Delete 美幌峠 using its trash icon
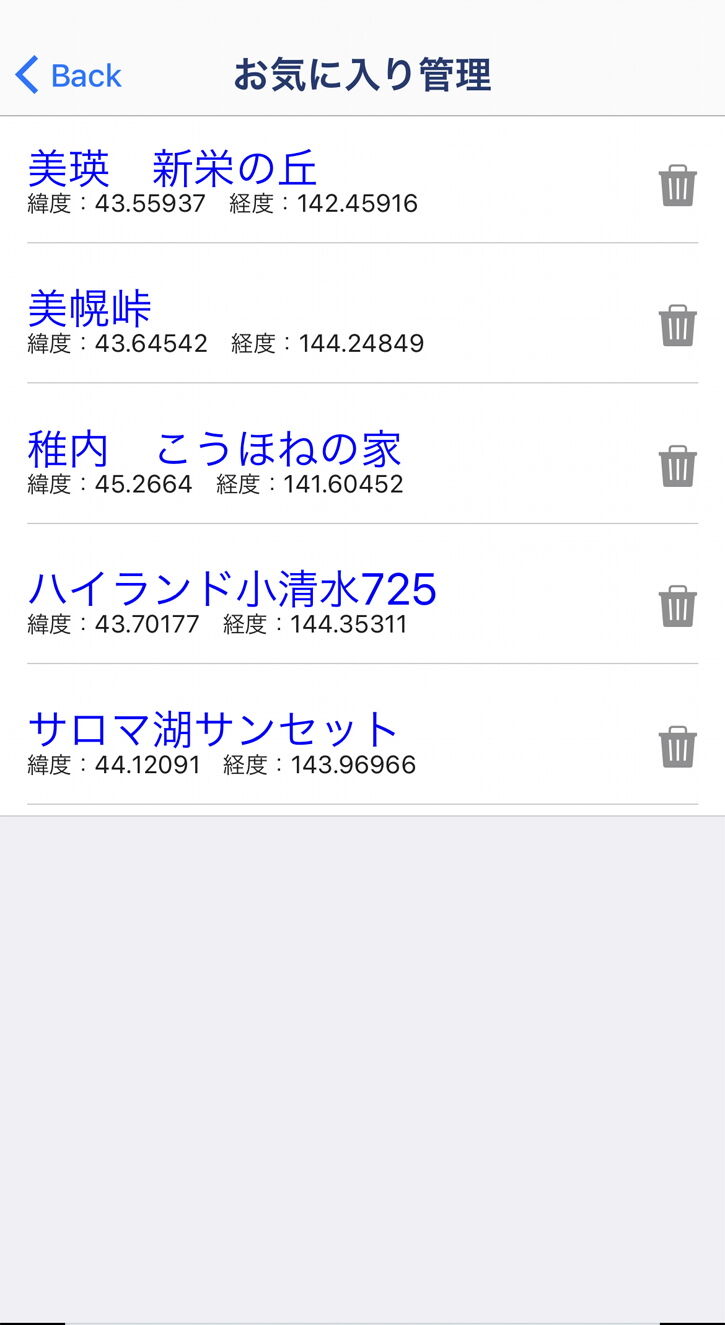The width and height of the screenshot is (725, 1325). point(677,326)
